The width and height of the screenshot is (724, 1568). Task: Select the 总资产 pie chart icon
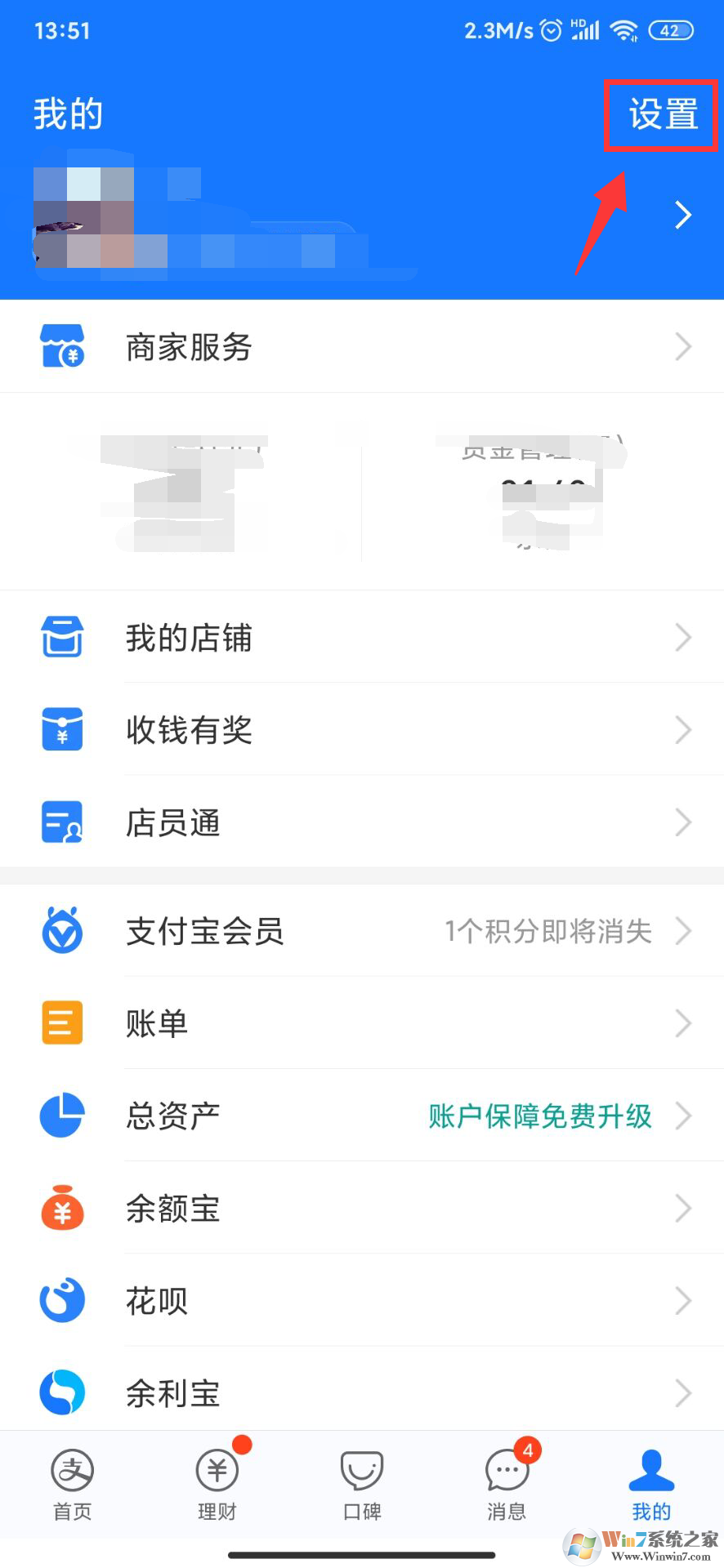coord(61,1116)
